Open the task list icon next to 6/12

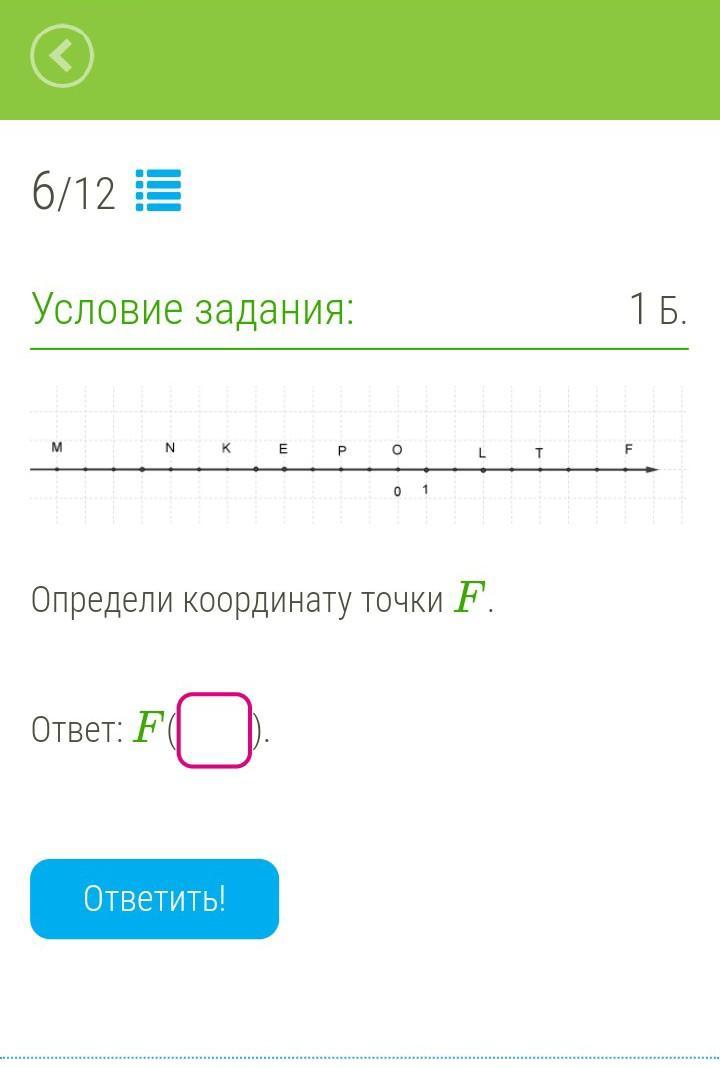tap(158, 190)
